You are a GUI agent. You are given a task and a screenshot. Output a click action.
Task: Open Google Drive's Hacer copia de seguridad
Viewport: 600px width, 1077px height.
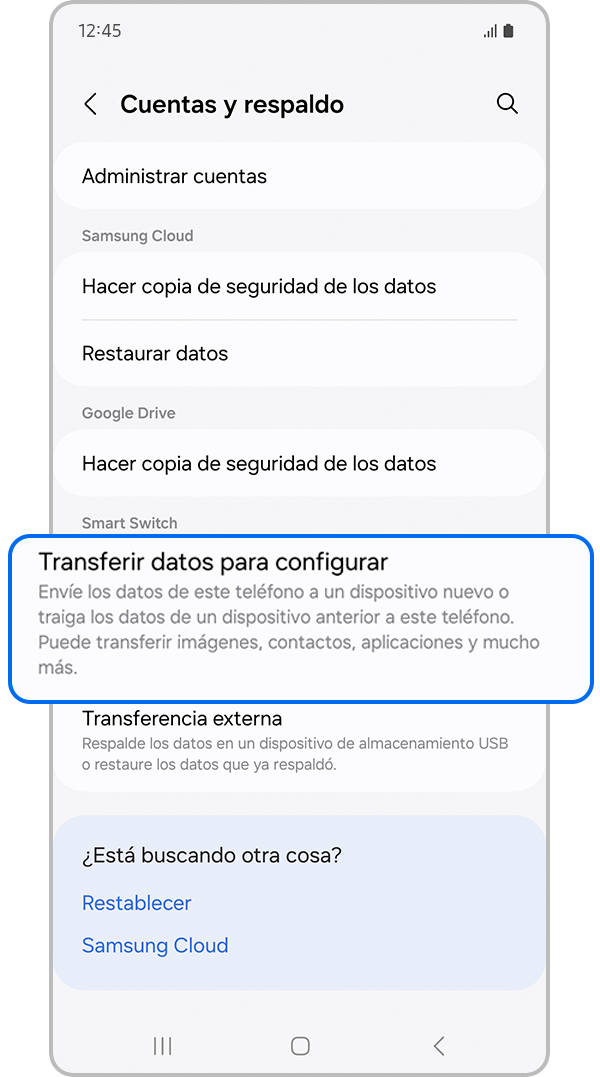pyautogui.click(x=259, y=464)
